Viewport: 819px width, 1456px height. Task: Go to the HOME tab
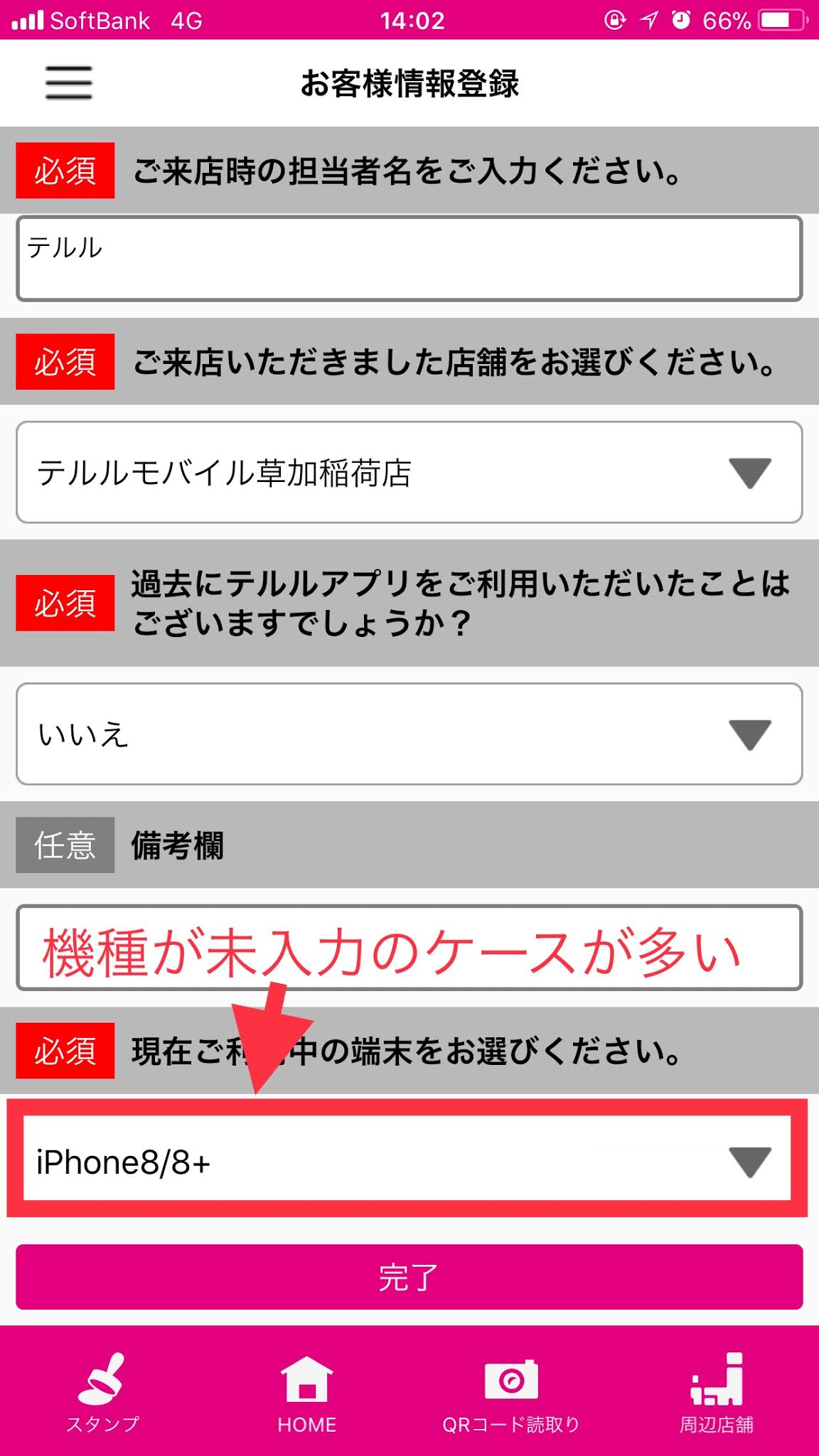307,1394
